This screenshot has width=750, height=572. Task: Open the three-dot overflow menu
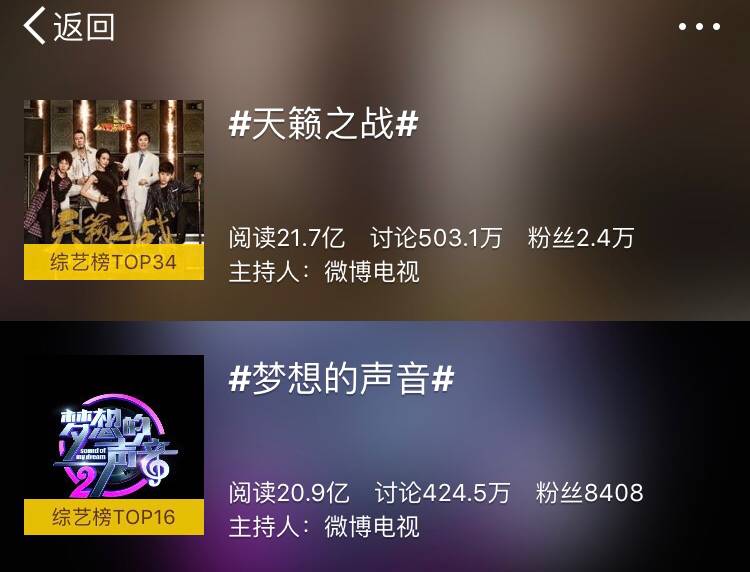(699, 27)
